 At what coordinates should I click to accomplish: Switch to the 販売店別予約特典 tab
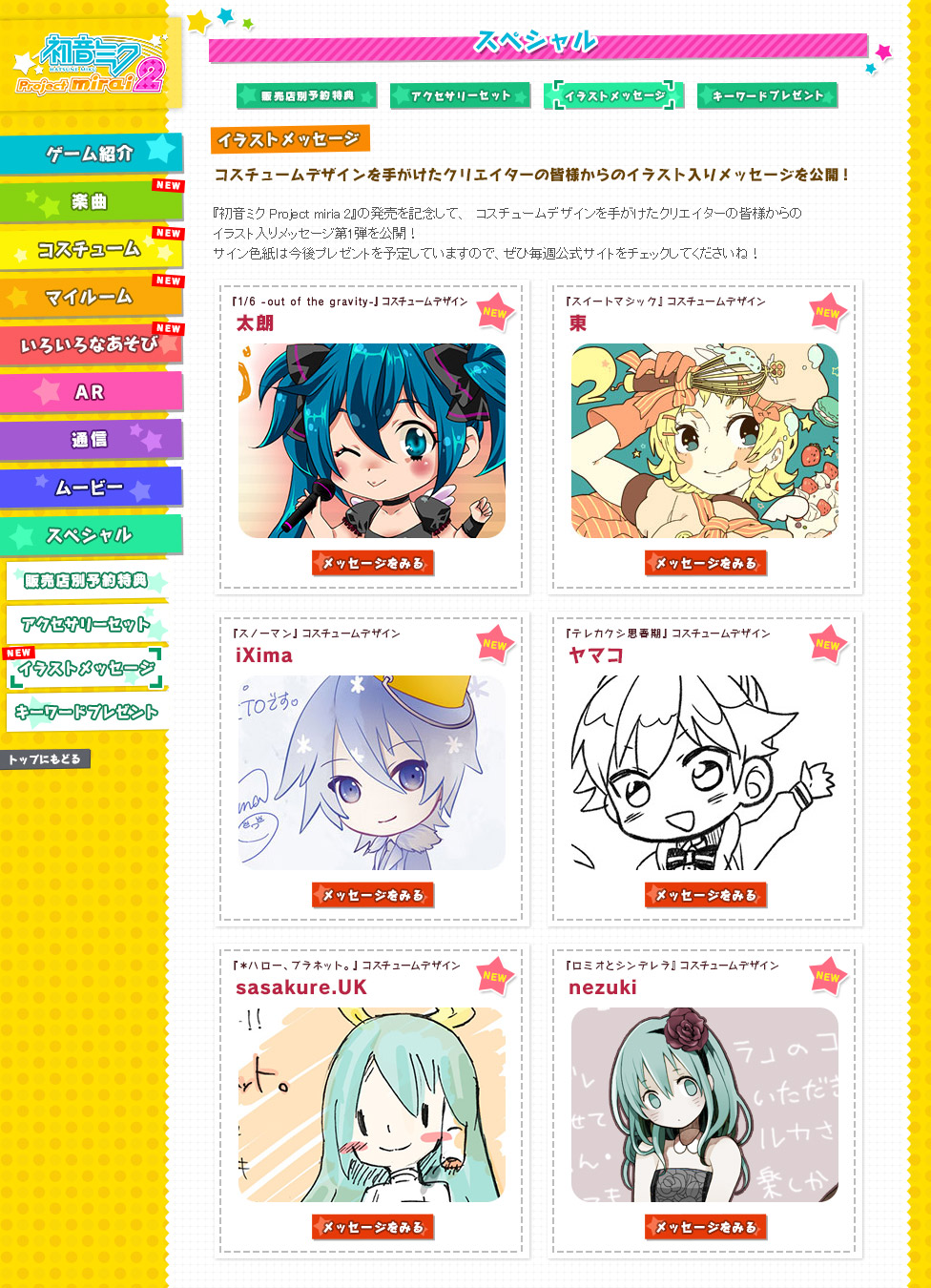pos(306,95)
